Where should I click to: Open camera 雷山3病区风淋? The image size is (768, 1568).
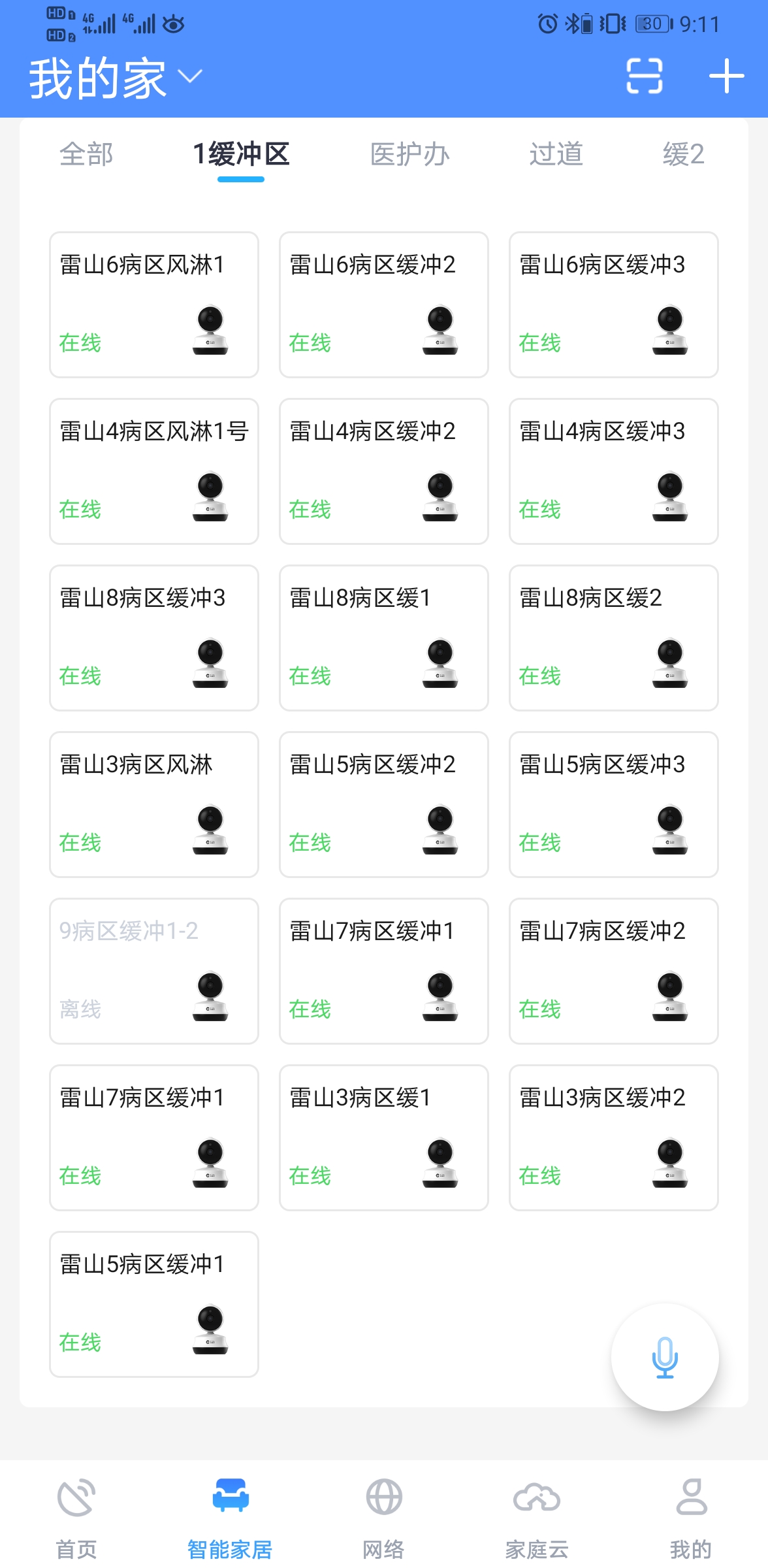[x=154, y=804]
